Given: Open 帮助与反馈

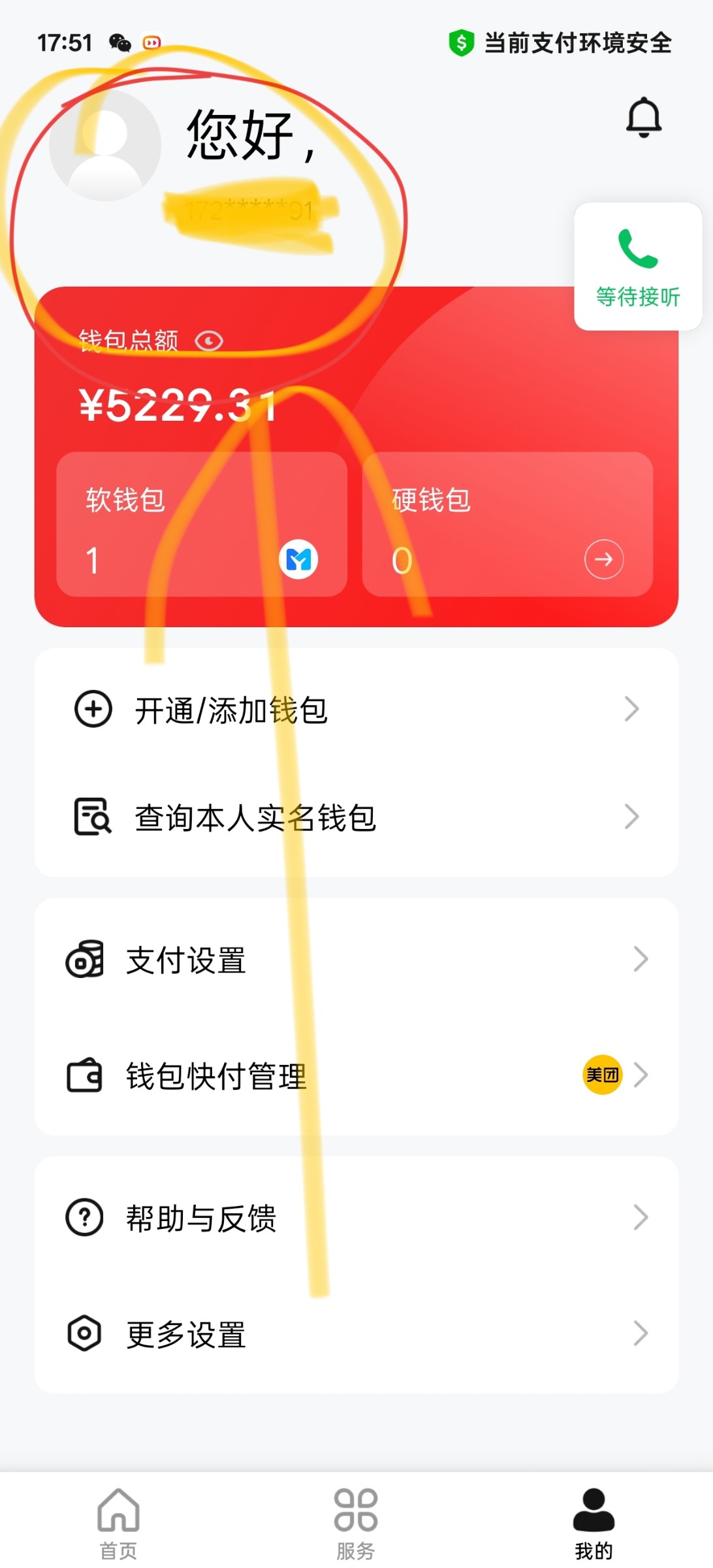Looking at the screenshot, I should 356,1218.
